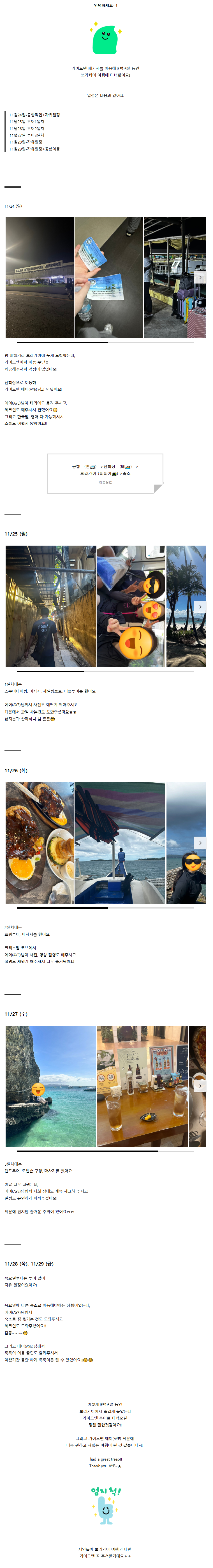The width and height of the screenshot is (213, 1568).
Task: Open the boat ticket photo in 11/24 gallery
Action: point(108,277)
